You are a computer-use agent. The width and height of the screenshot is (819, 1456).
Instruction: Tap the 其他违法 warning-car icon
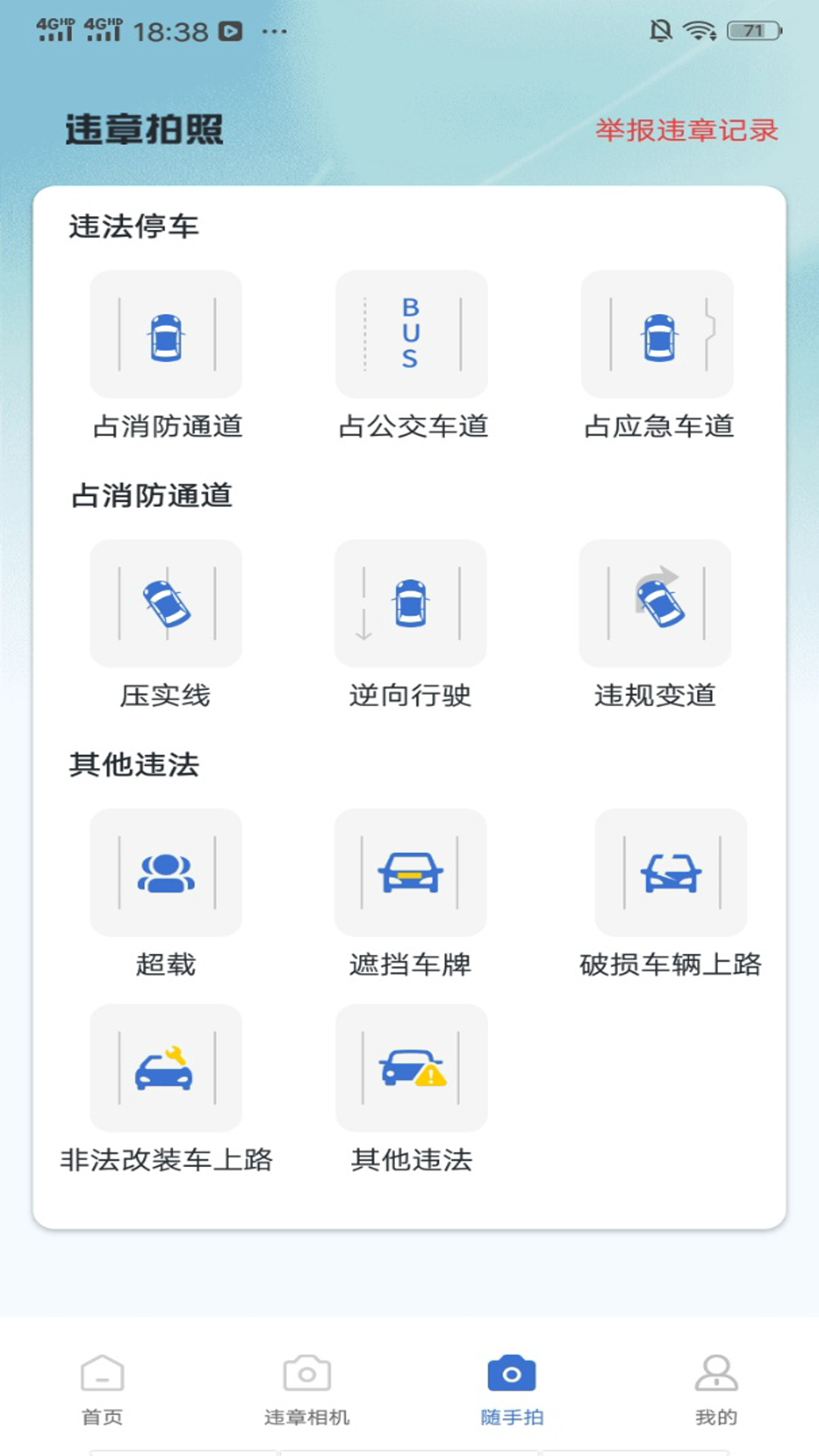pos(410,1066)
